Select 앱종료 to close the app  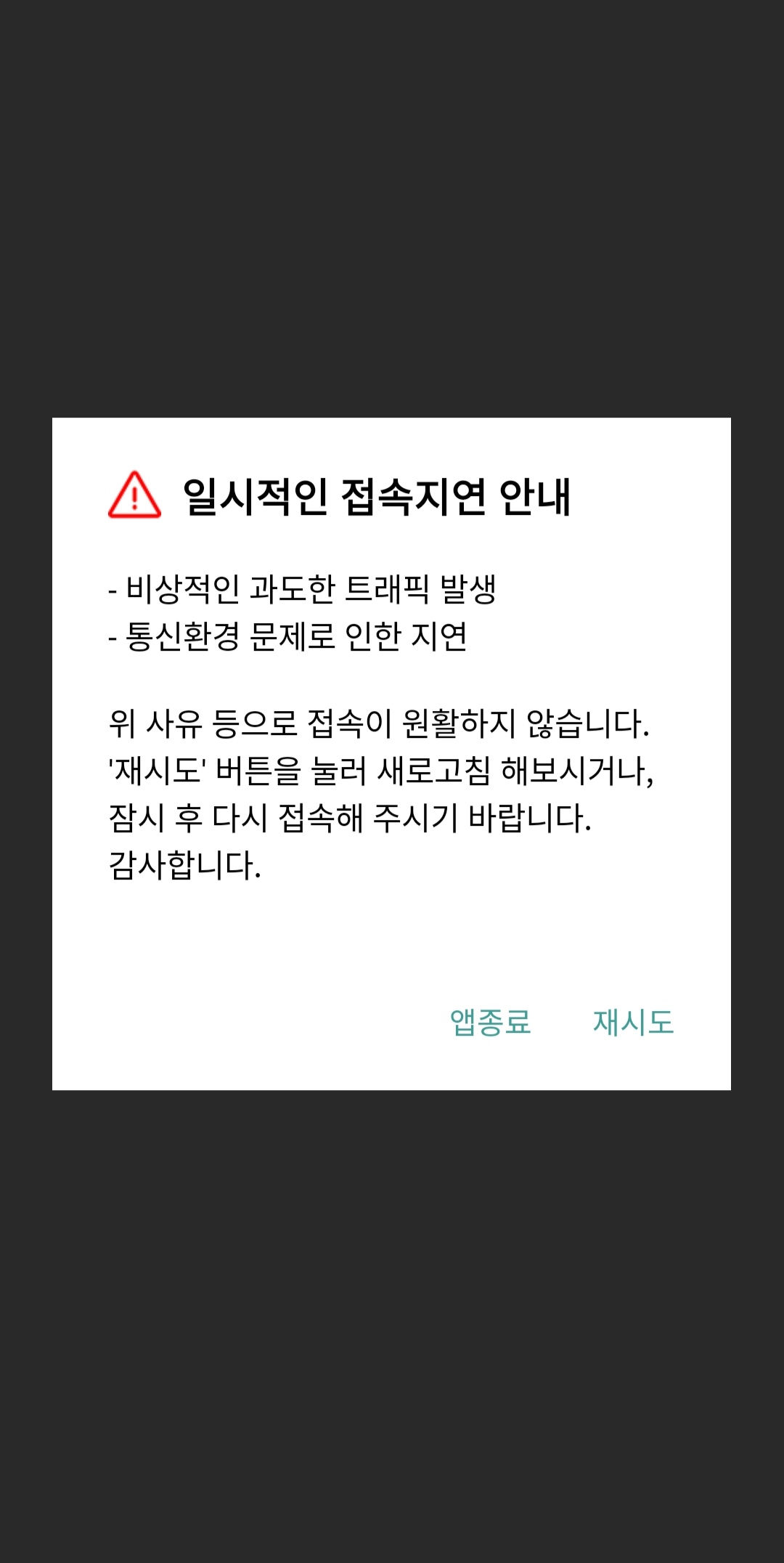[x=490, y=1022]
